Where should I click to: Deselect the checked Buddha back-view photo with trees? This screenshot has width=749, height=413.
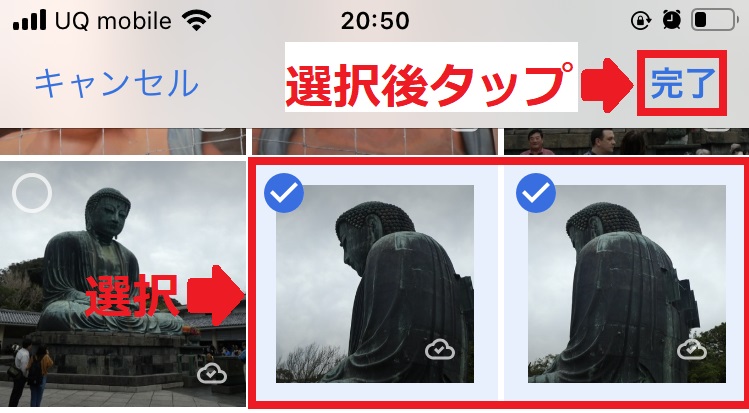(624, 283)
